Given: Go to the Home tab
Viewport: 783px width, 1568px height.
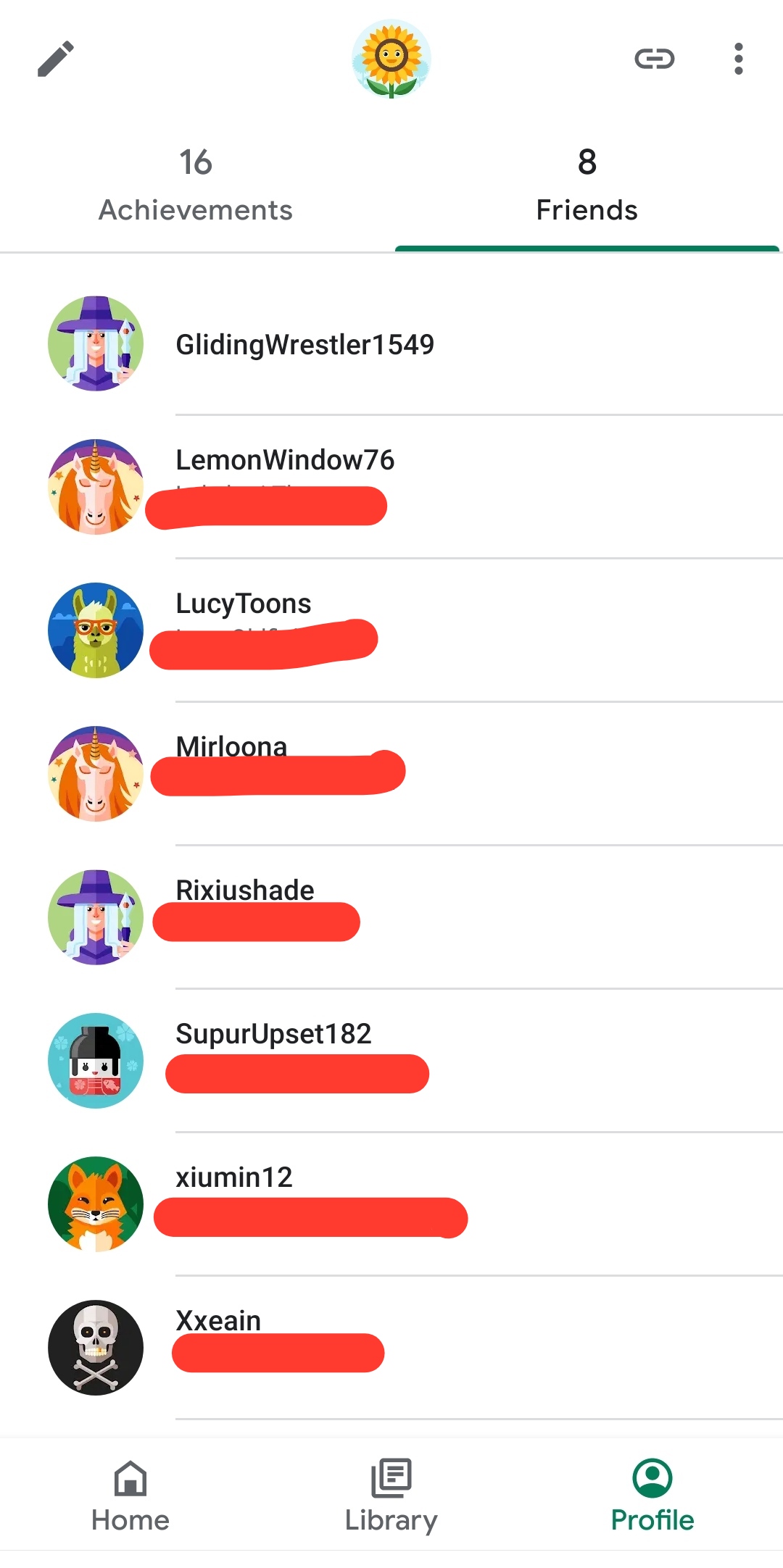Looking at the screenshot, I should 130,1496.
